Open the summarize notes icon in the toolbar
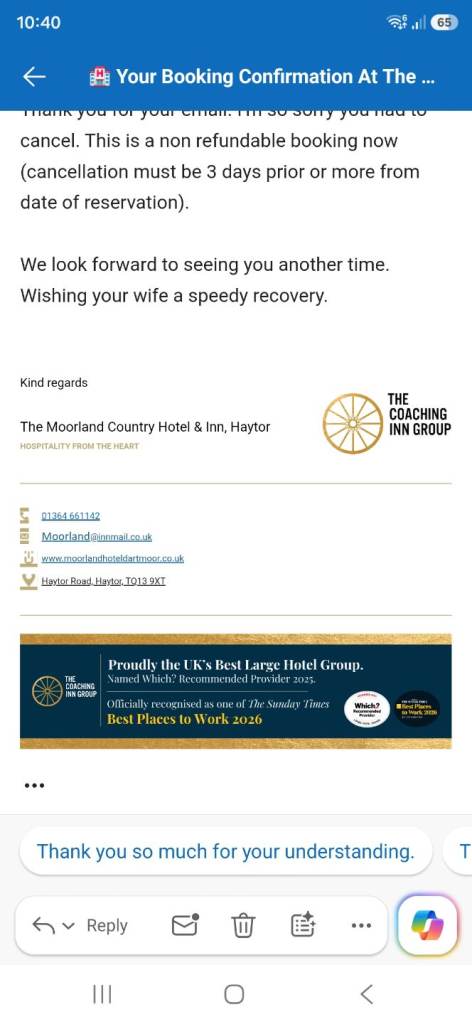The width and height of the screenshot is (472, 1024). pos(303,925)
